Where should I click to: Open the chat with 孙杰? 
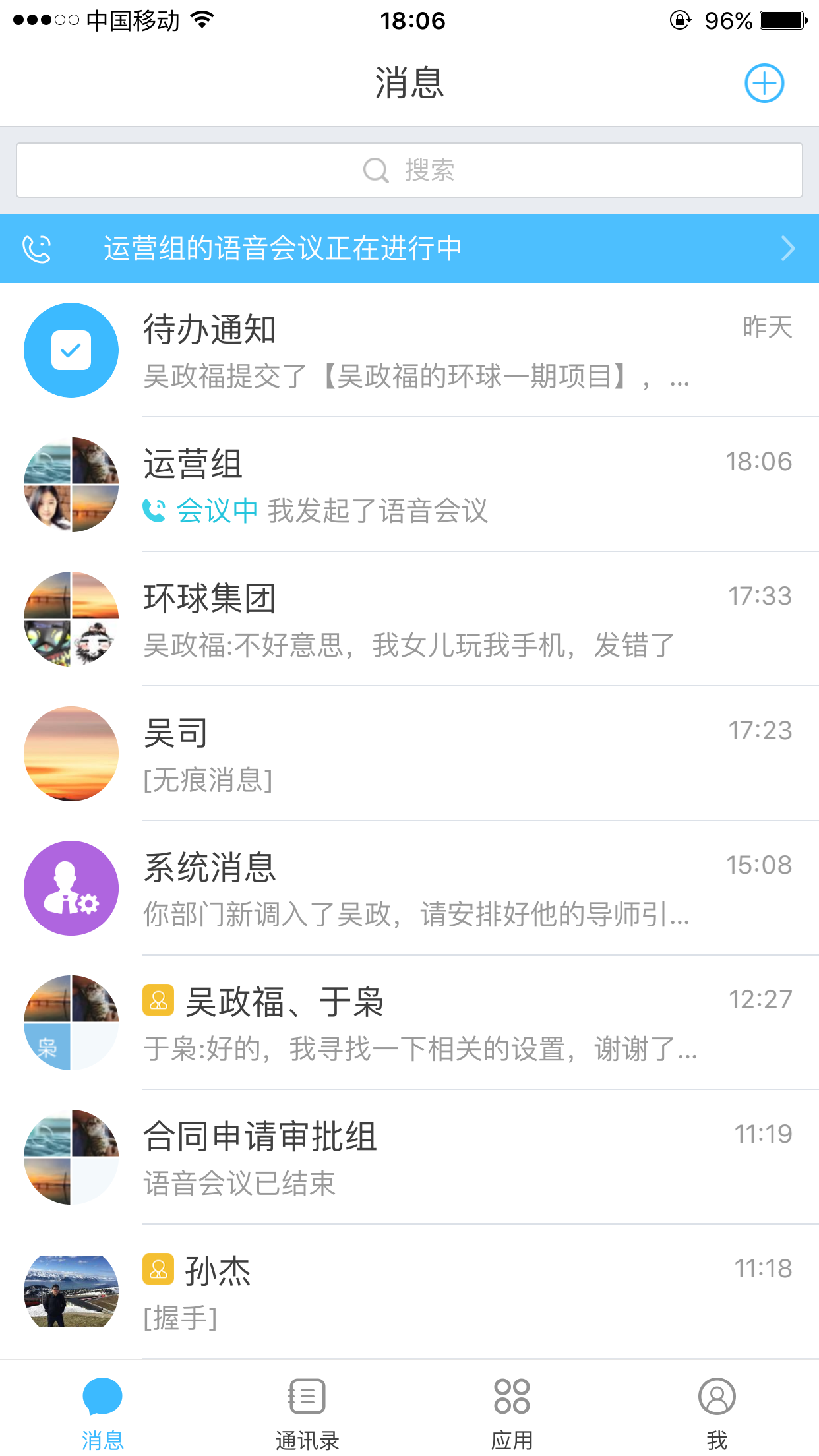pyautogui.click(x=409, y=1292)
